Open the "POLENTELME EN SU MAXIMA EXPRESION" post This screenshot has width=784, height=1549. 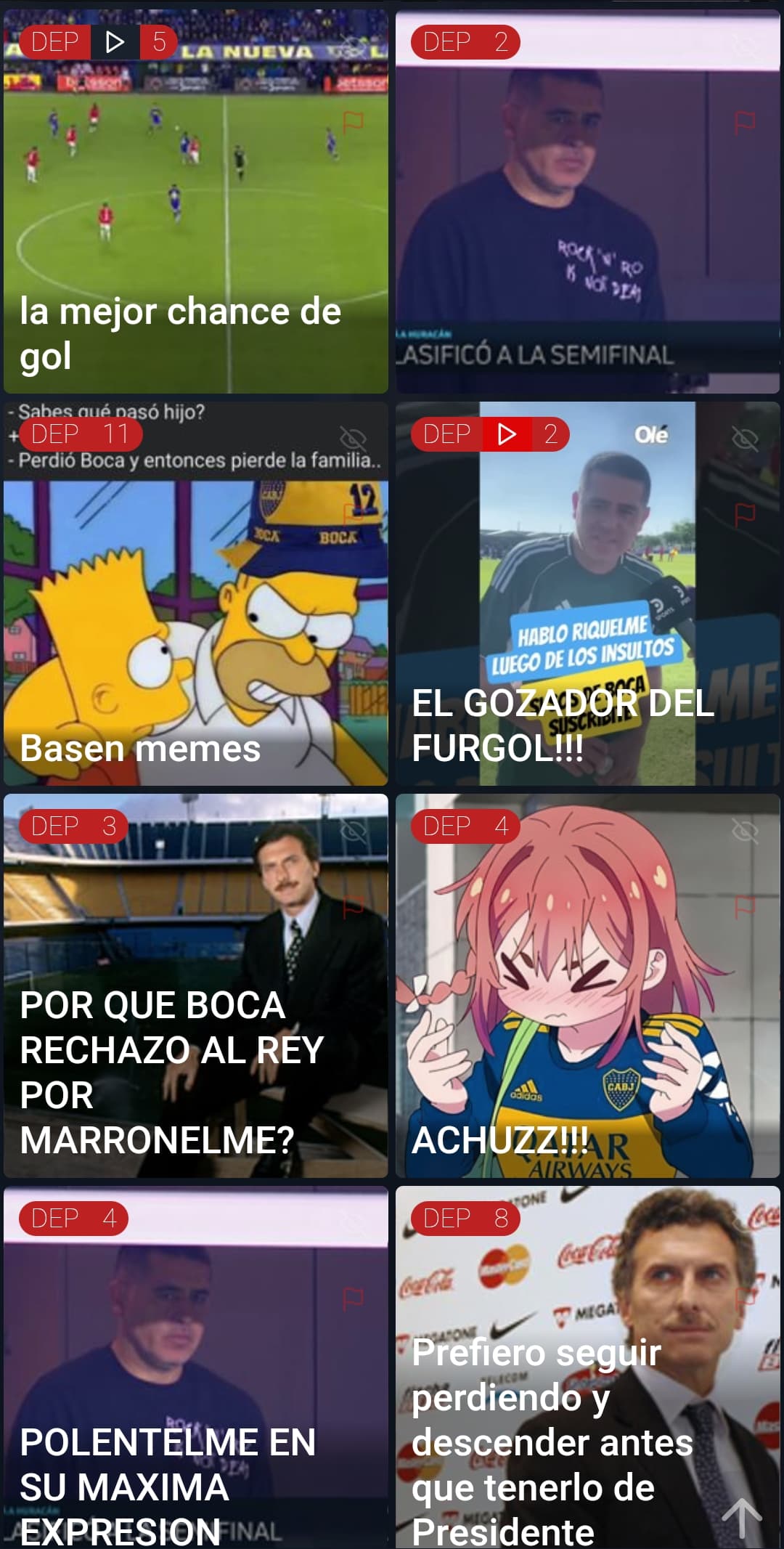point(196,1369)
